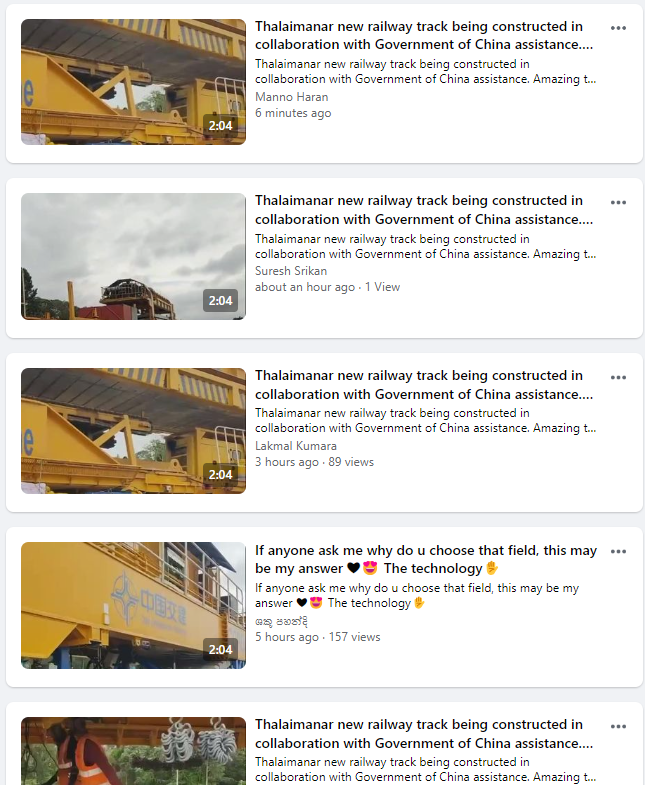The width and height of the screenshot is (645, 785).
Task: View Suresh Srikan's profile
Action: pyautogui.click(x=291, y=271)
